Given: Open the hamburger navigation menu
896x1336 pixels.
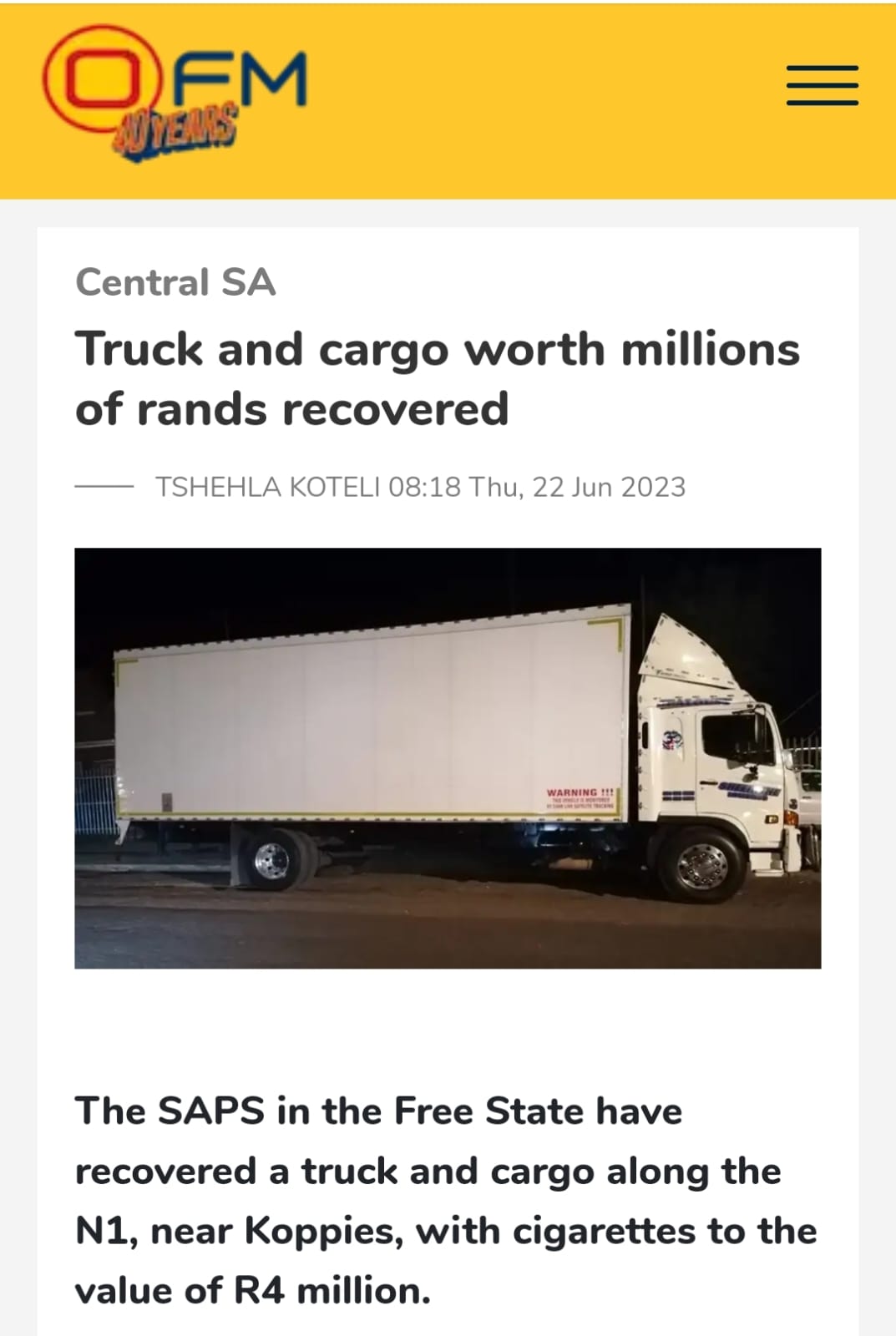Looking at the screenshot, I should tap(822, 86).
